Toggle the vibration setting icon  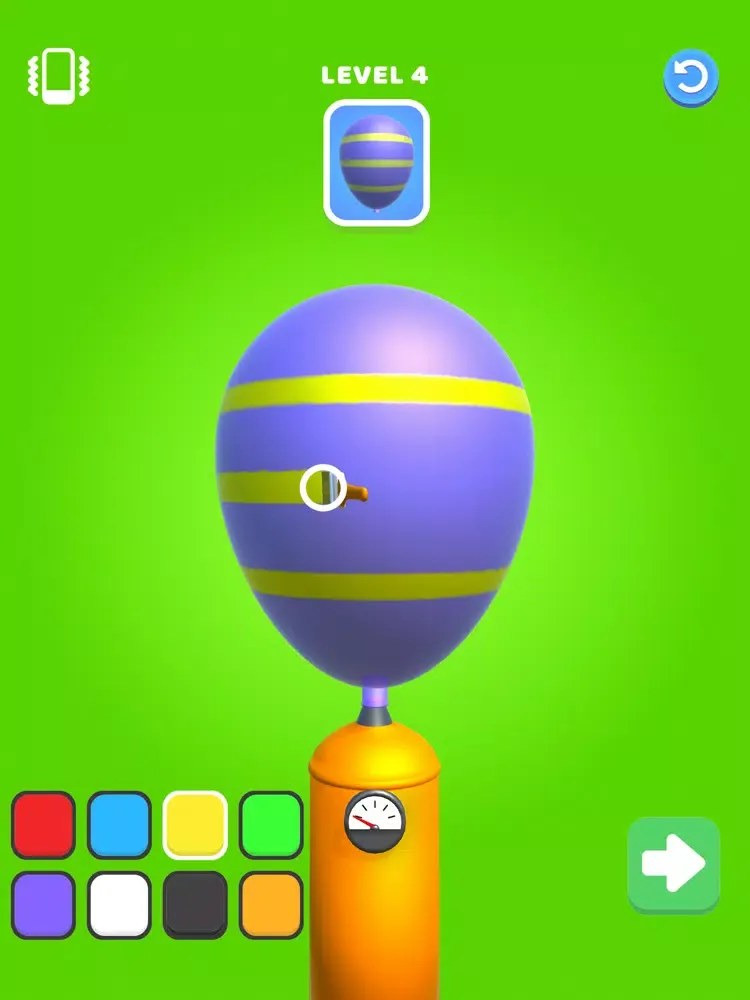[59, 76]
